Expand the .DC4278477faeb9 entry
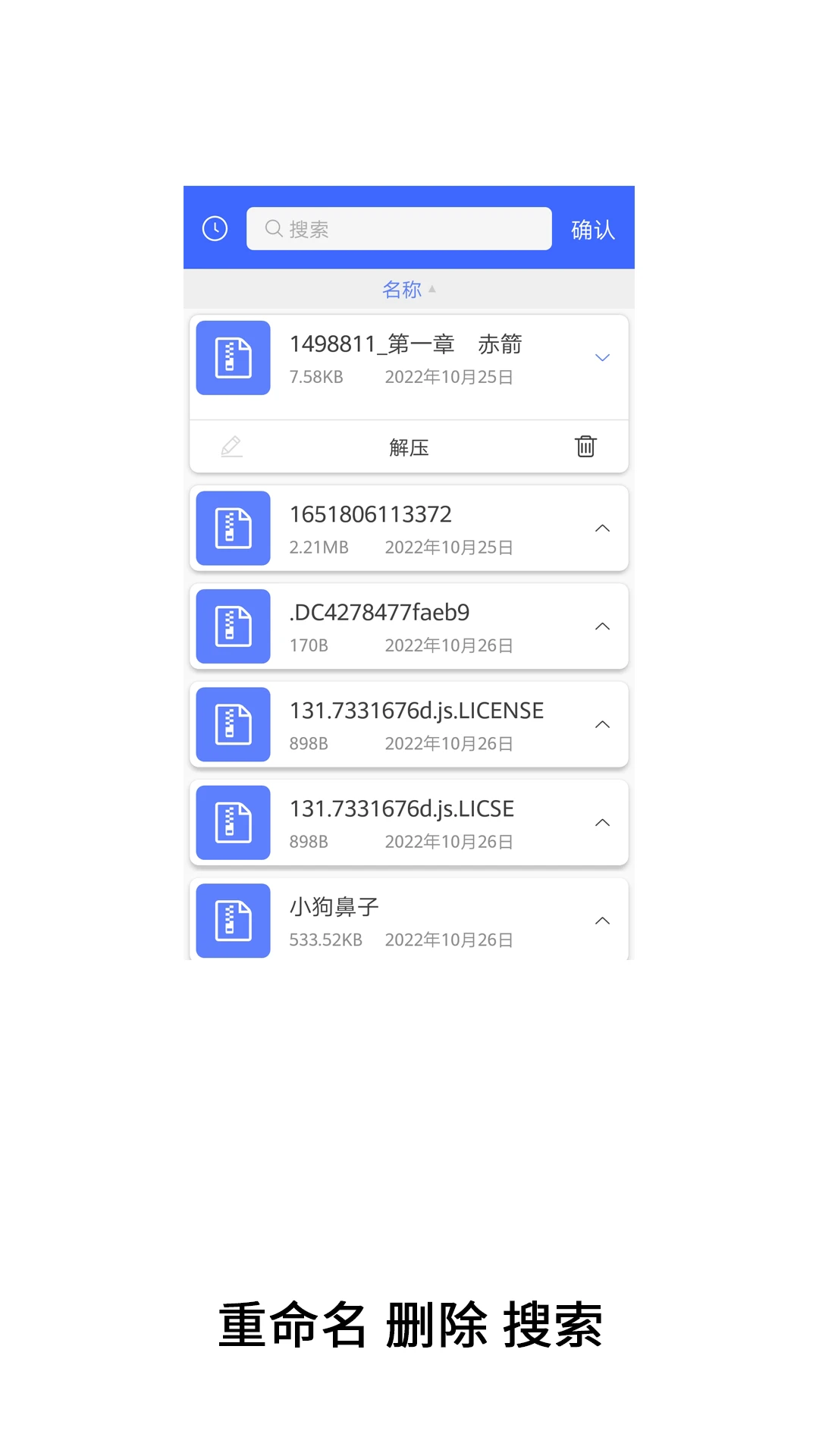This screenshot has height=1456, width=819. [602, 626]
